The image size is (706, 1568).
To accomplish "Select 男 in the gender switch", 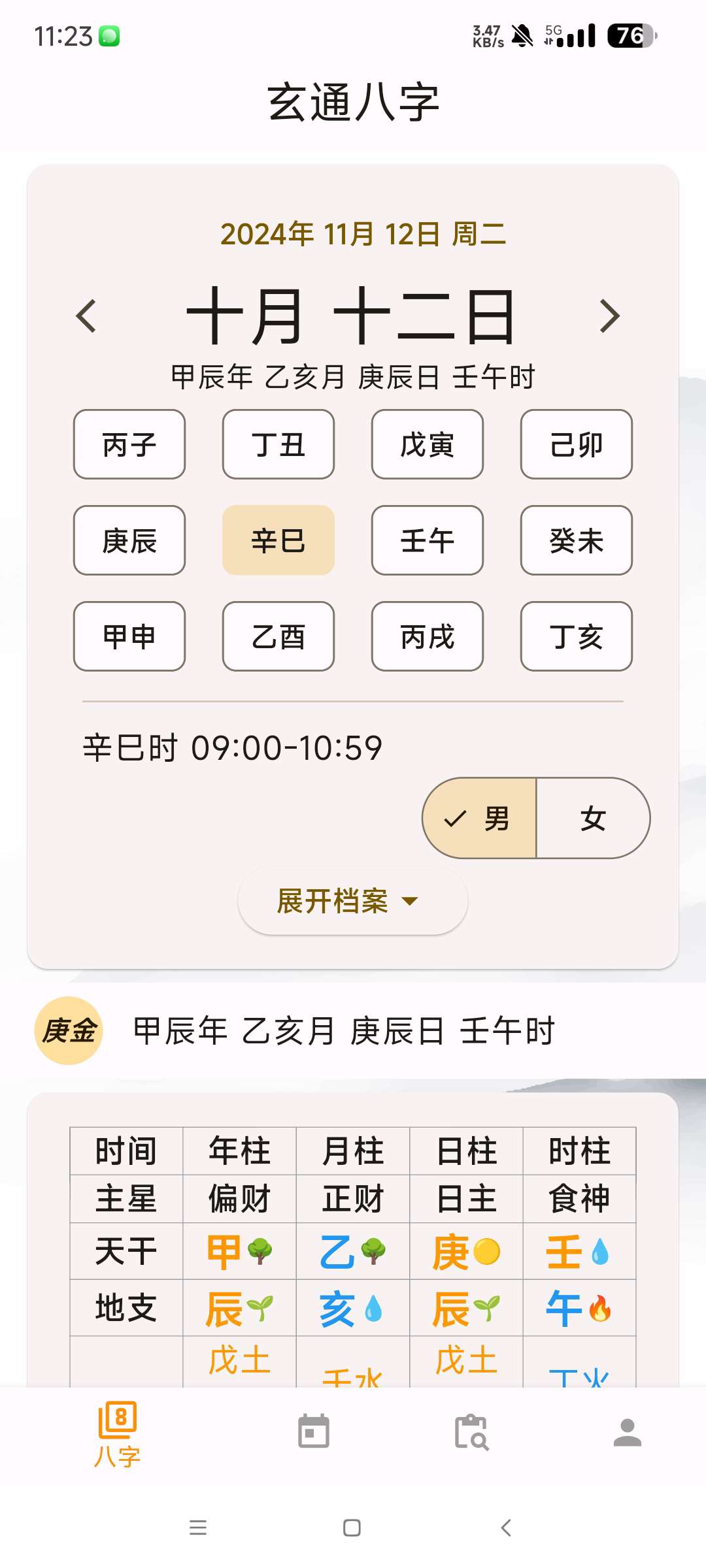I will click(x=480, y=818).
